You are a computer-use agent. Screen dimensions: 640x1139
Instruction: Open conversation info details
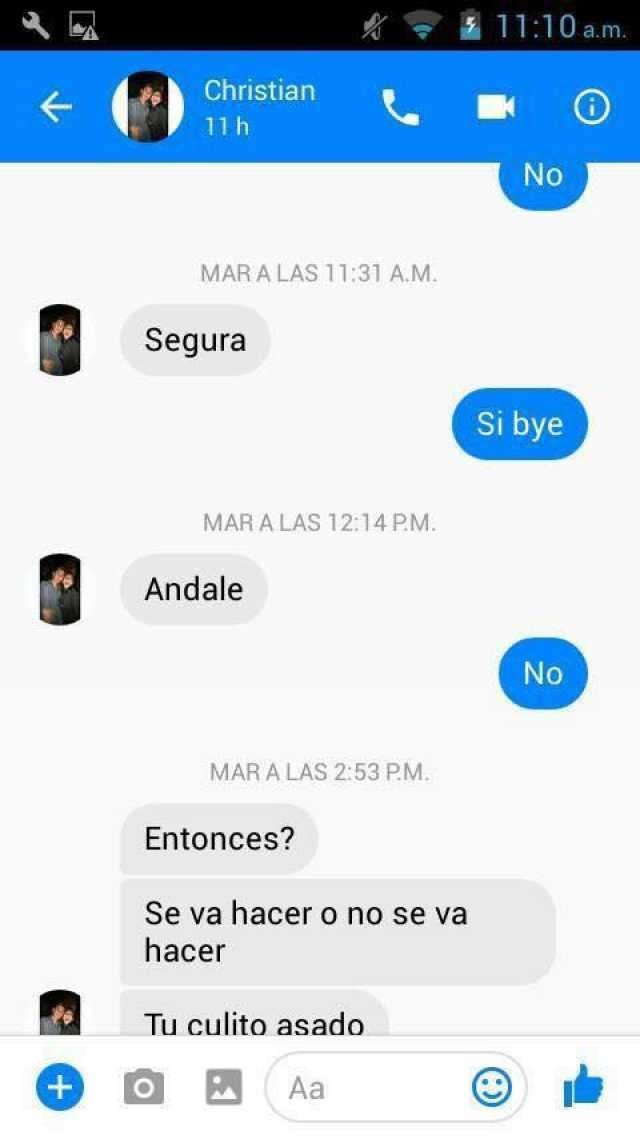pos(591,107)
